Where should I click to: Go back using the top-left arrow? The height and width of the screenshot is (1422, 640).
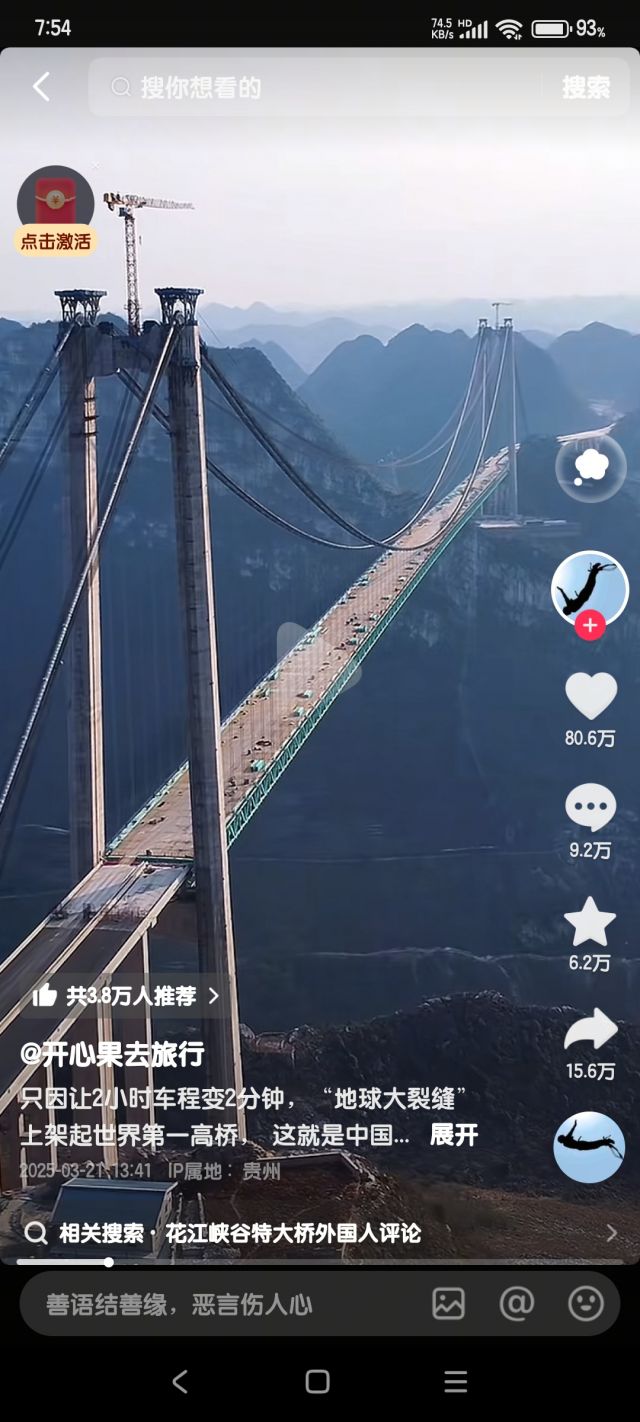point(41,87)
